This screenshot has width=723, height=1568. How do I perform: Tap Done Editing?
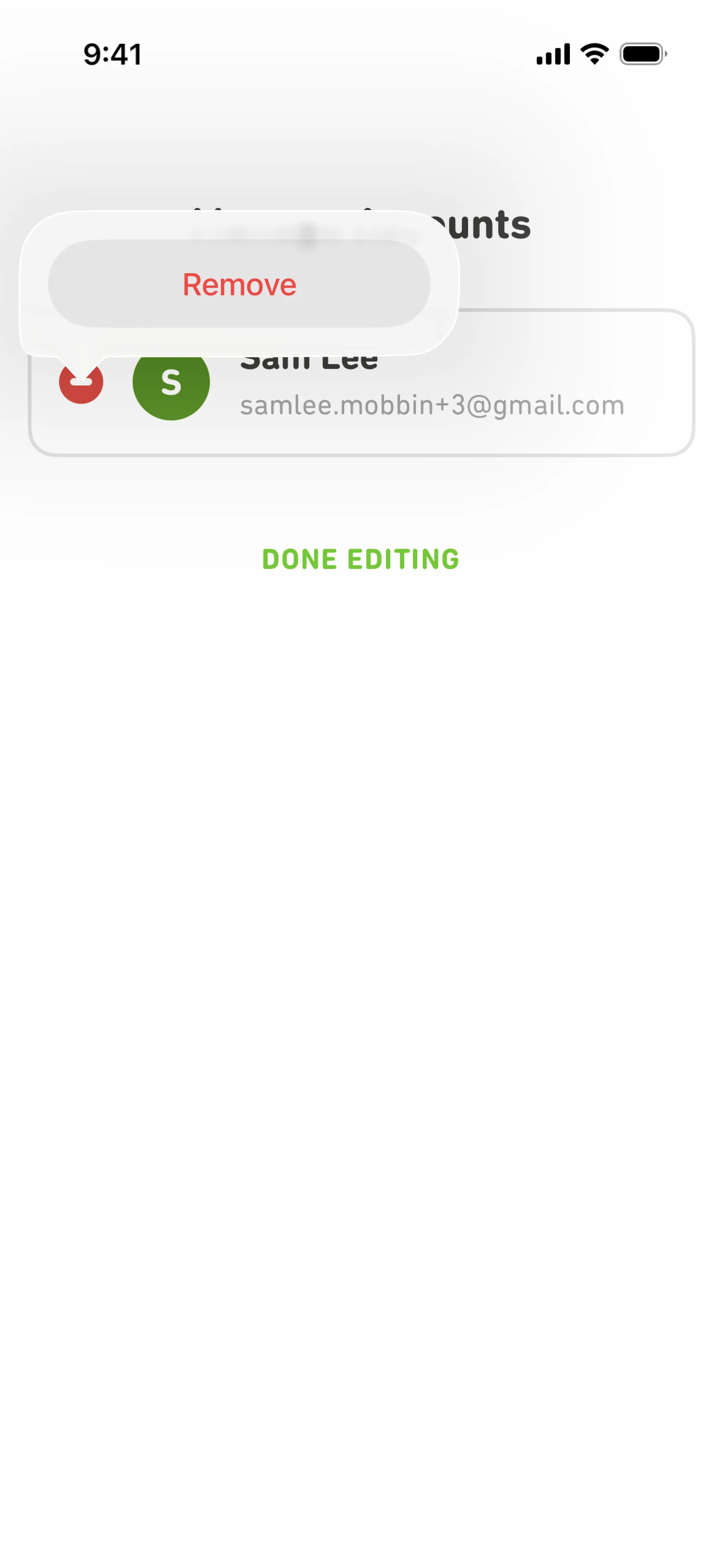tap(360, 559)
